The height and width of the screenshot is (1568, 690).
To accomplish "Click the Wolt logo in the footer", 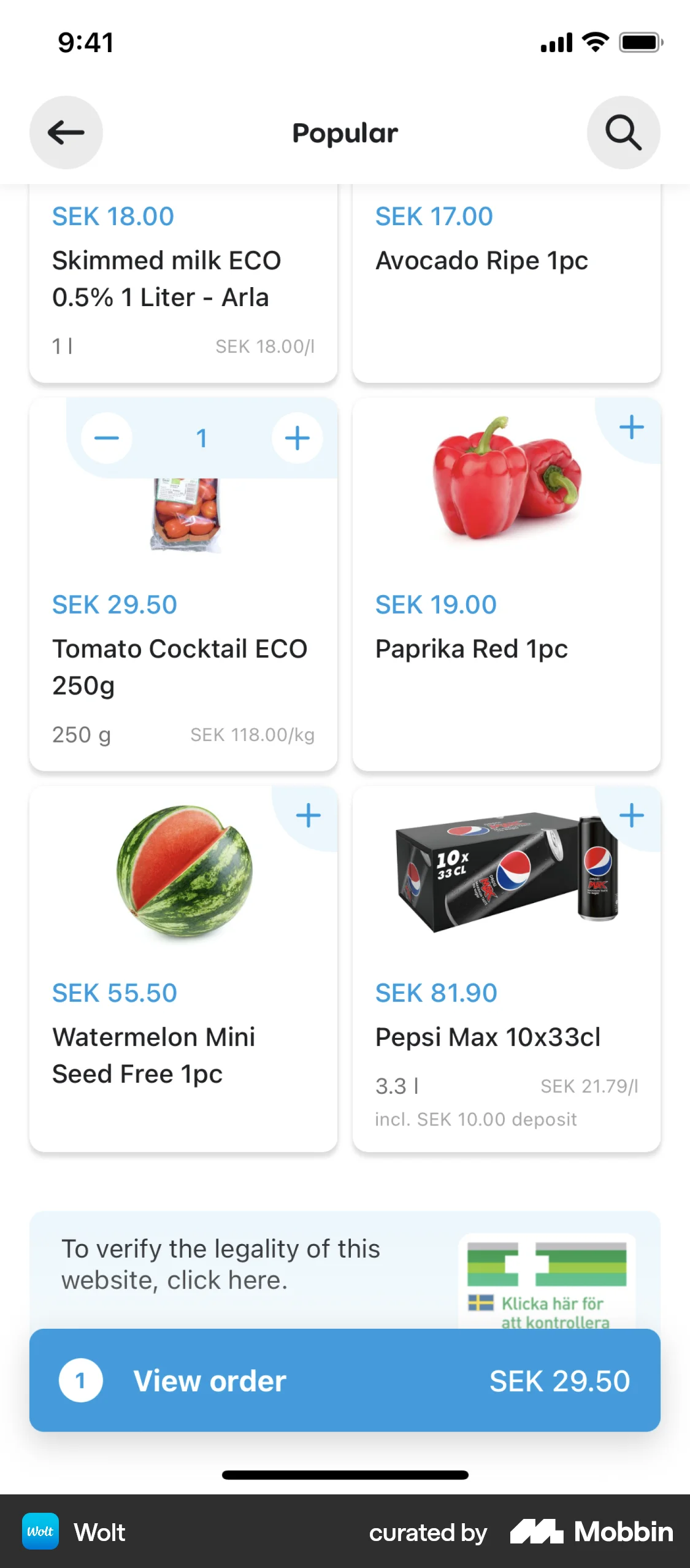I will coord(40,1531).
